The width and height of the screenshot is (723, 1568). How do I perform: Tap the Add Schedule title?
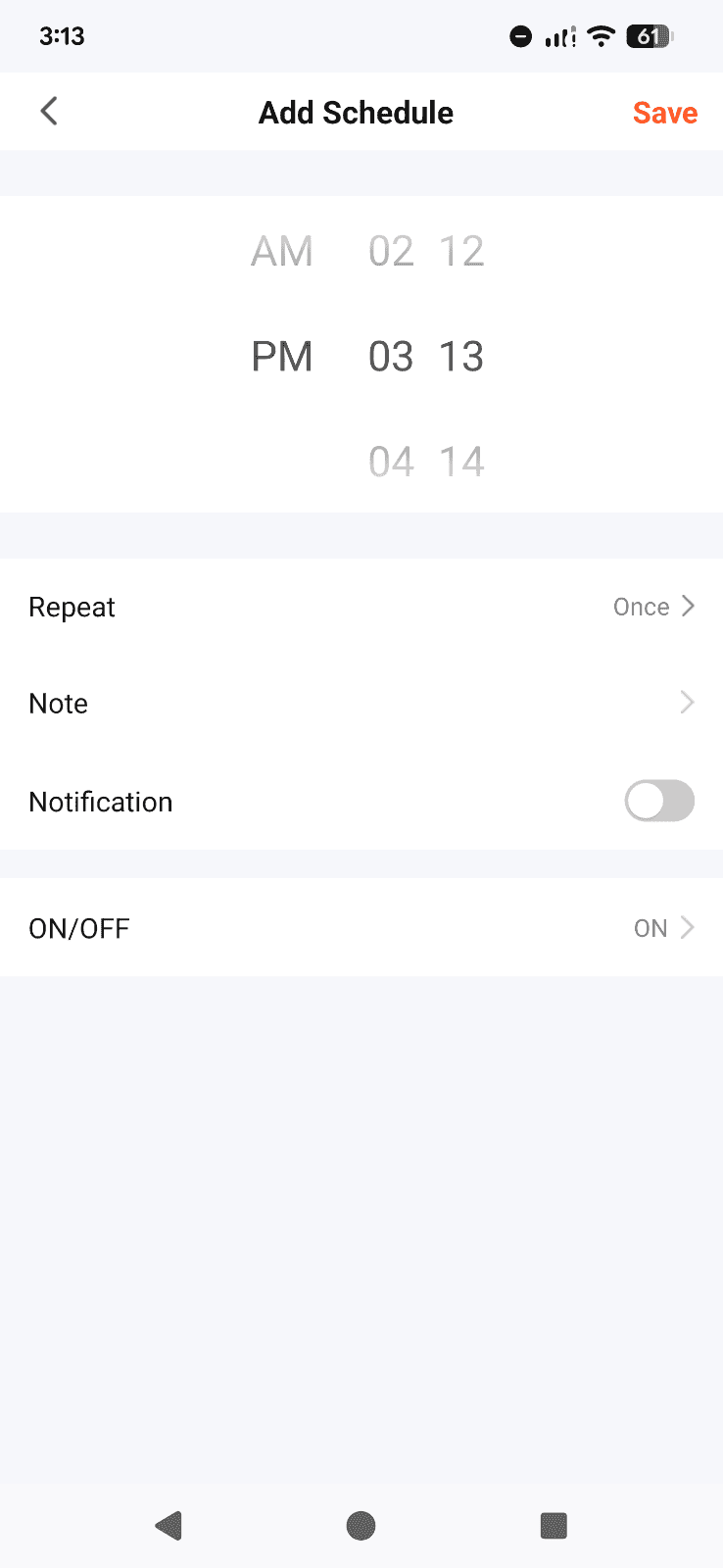pos(356,112)
